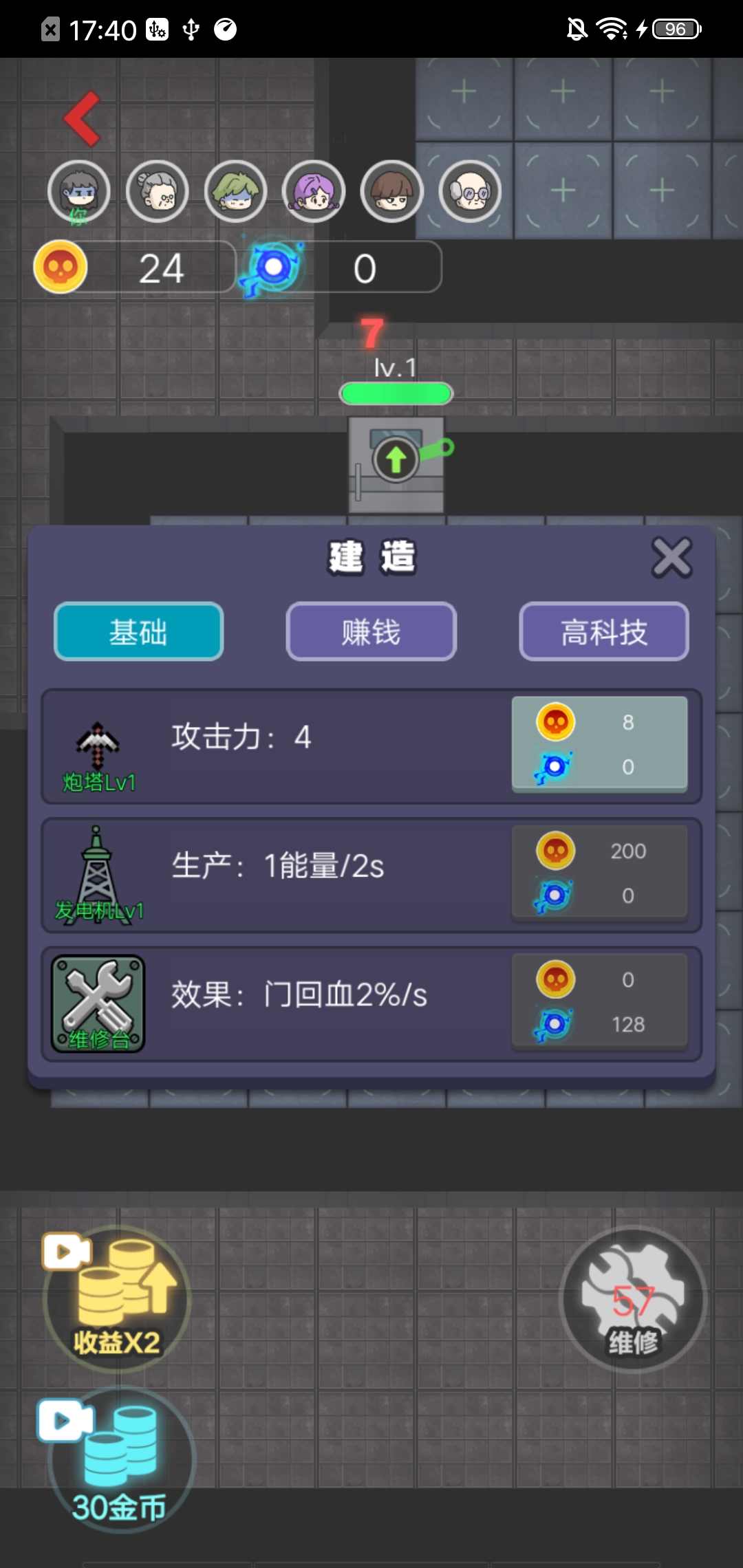The height and width of the screenshot is (1568, 743).
Task: Switch to the 基础 tab
Action: pyautogui.click(x=139, y=631)
